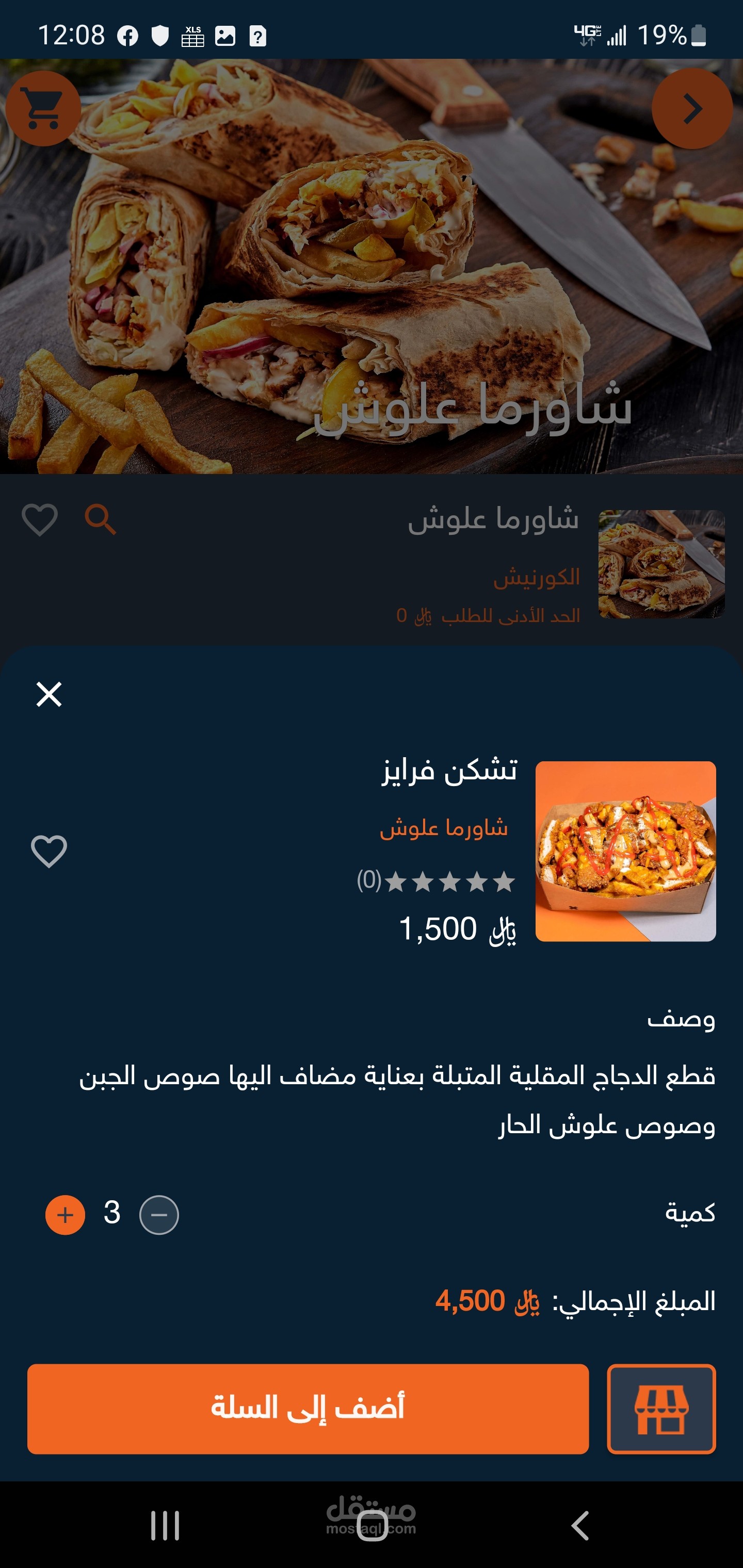Screen dimensions: 743x1568
Task: Add تشكن فرايز to favorites
Action: coord(49,851)
